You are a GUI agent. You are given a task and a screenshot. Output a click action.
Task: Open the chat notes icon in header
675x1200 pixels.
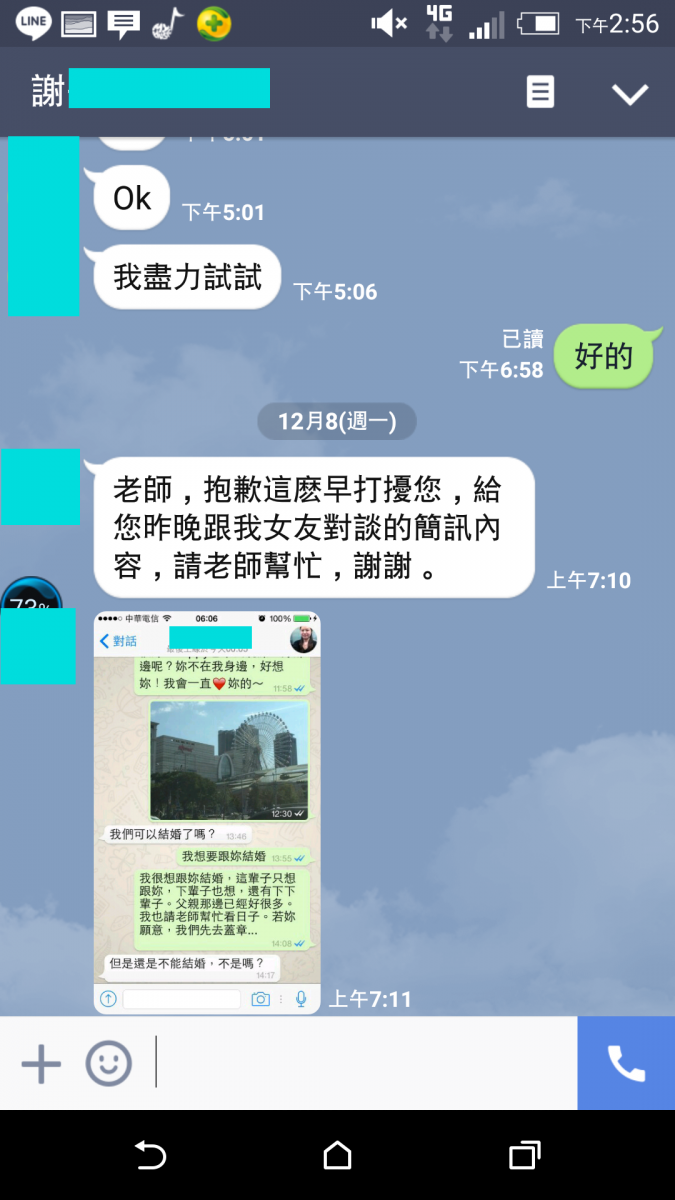[540, 93]
